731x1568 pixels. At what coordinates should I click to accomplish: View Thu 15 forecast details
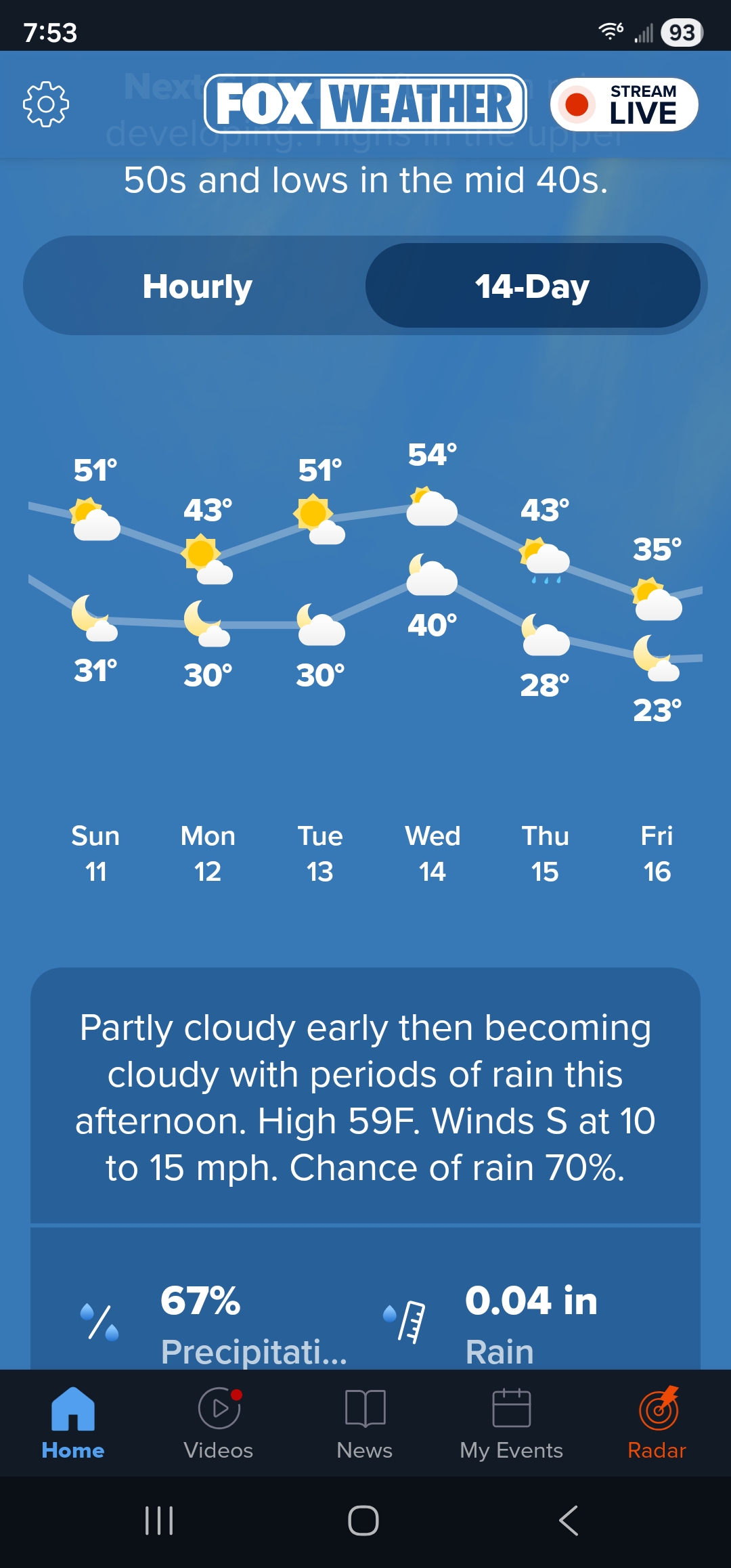pyautogui.click(x=545, y=853)
